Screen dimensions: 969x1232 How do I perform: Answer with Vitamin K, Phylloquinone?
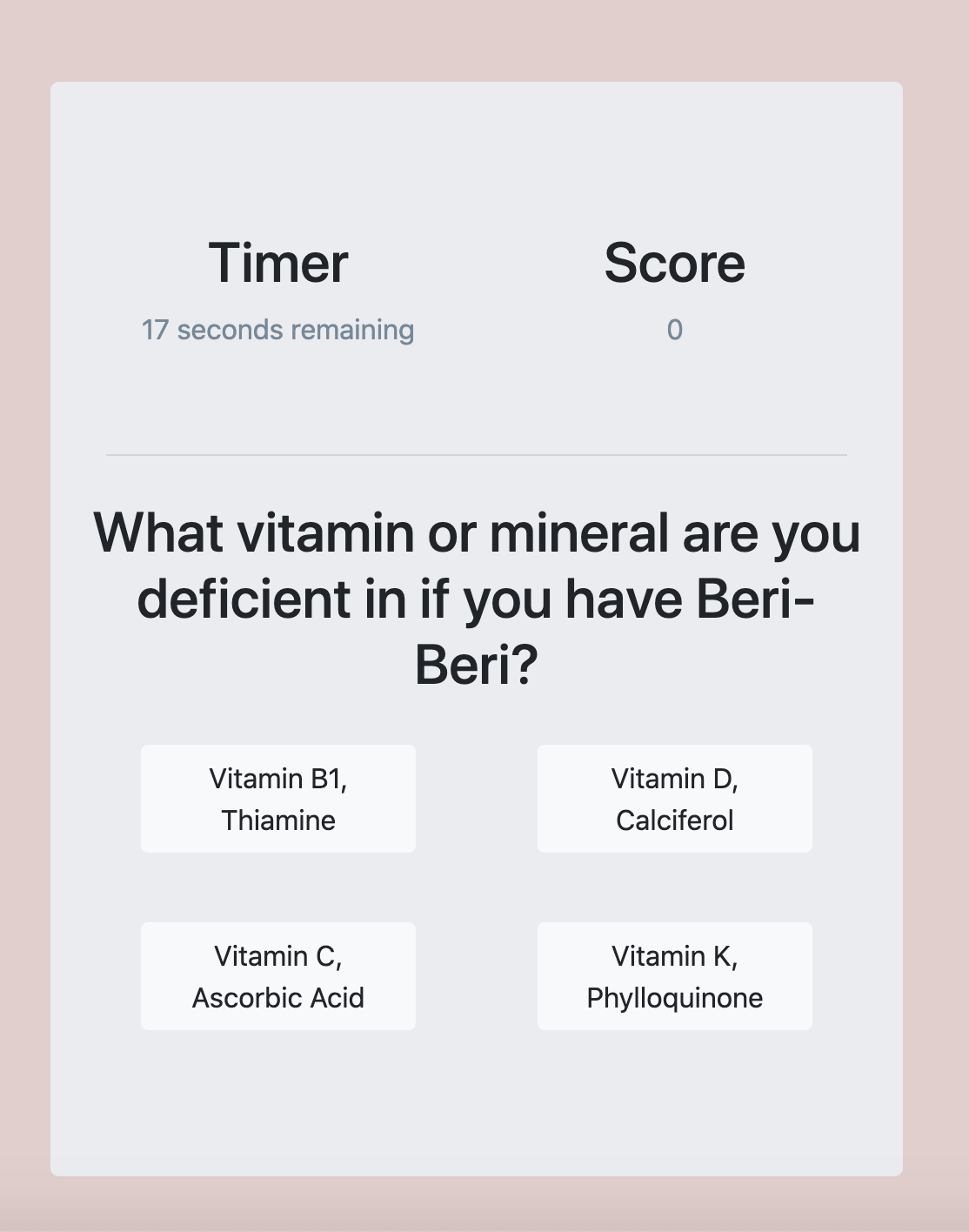coord(674,975)
